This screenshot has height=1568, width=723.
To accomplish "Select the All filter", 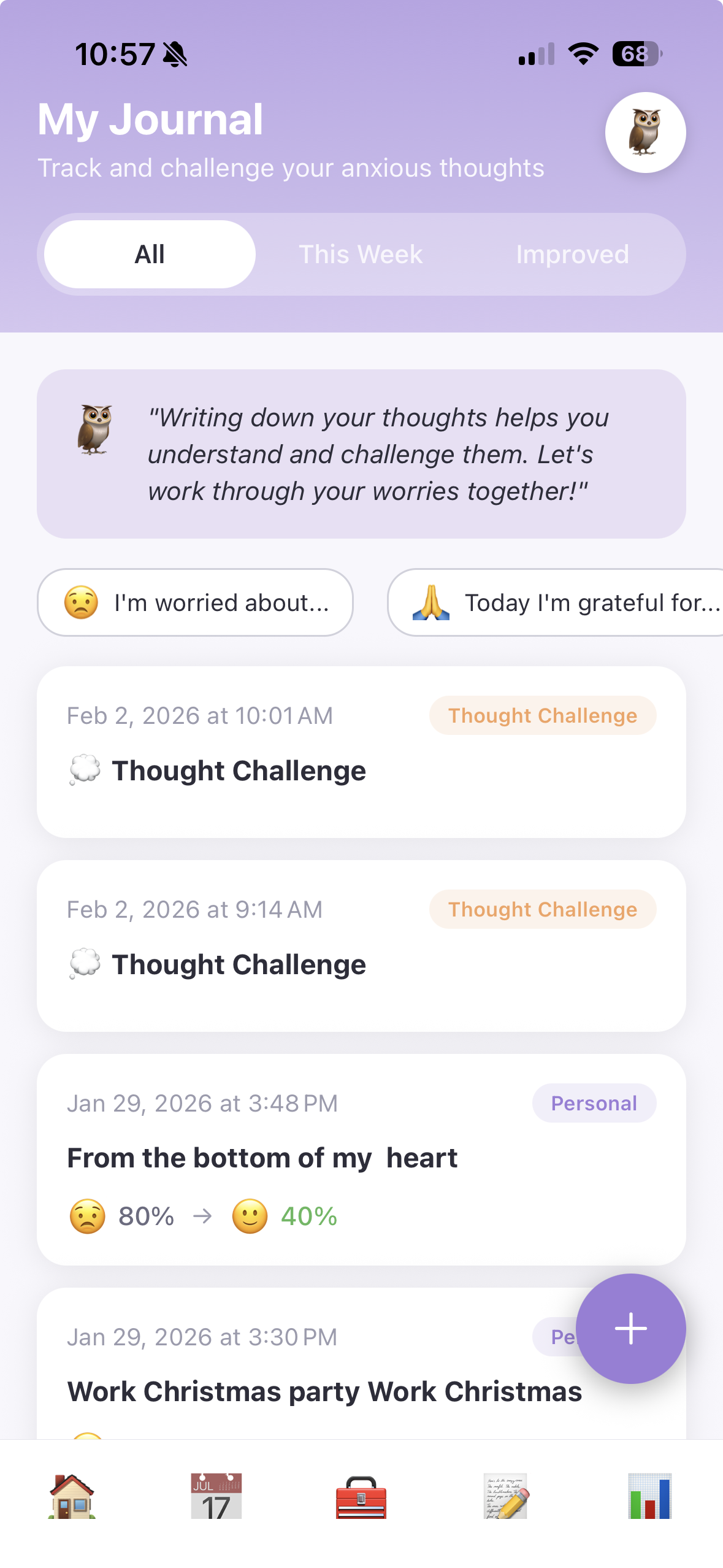I will pyautogui.click(x=148, y=253).
